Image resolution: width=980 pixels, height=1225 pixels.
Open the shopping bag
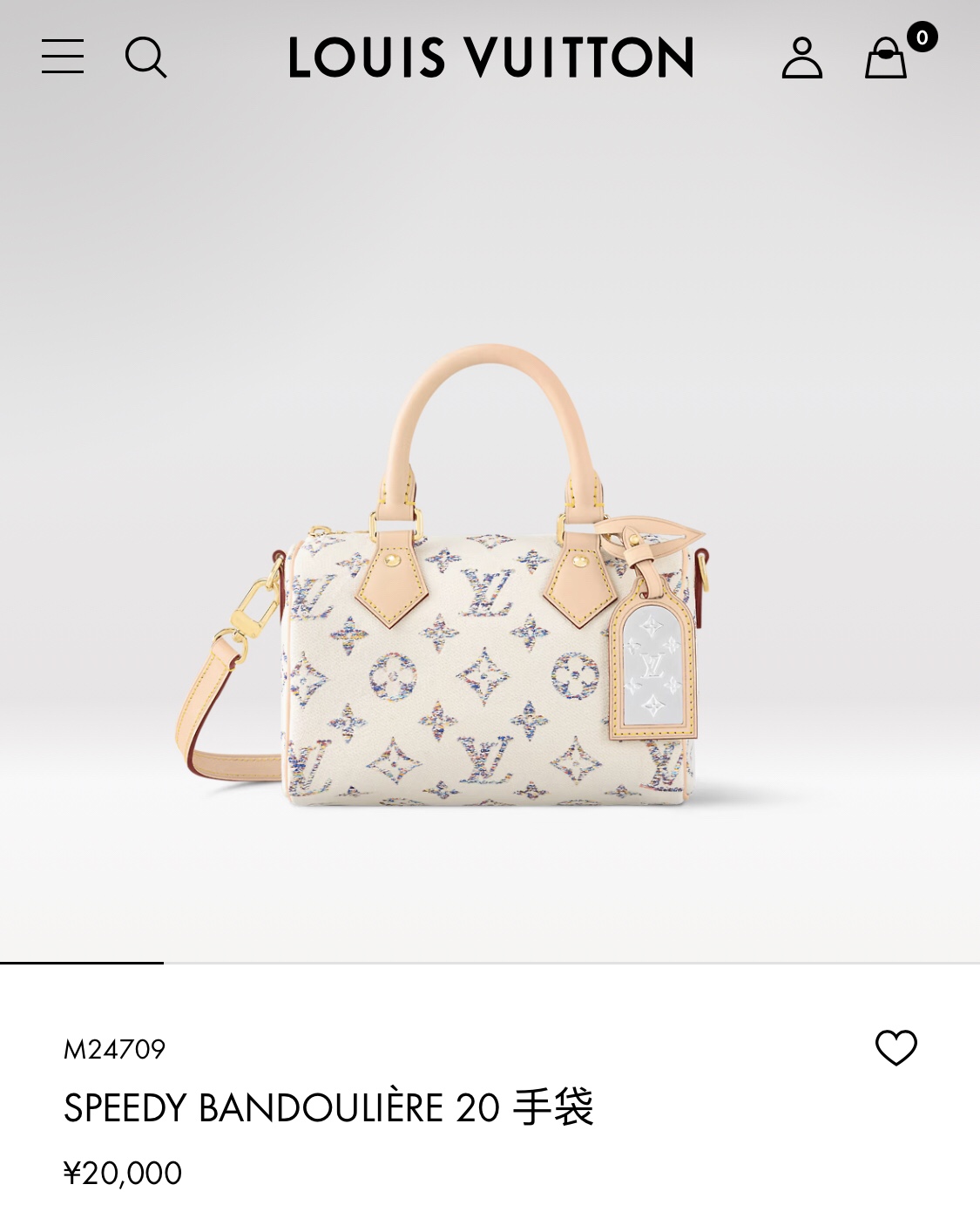pos(887,58)
